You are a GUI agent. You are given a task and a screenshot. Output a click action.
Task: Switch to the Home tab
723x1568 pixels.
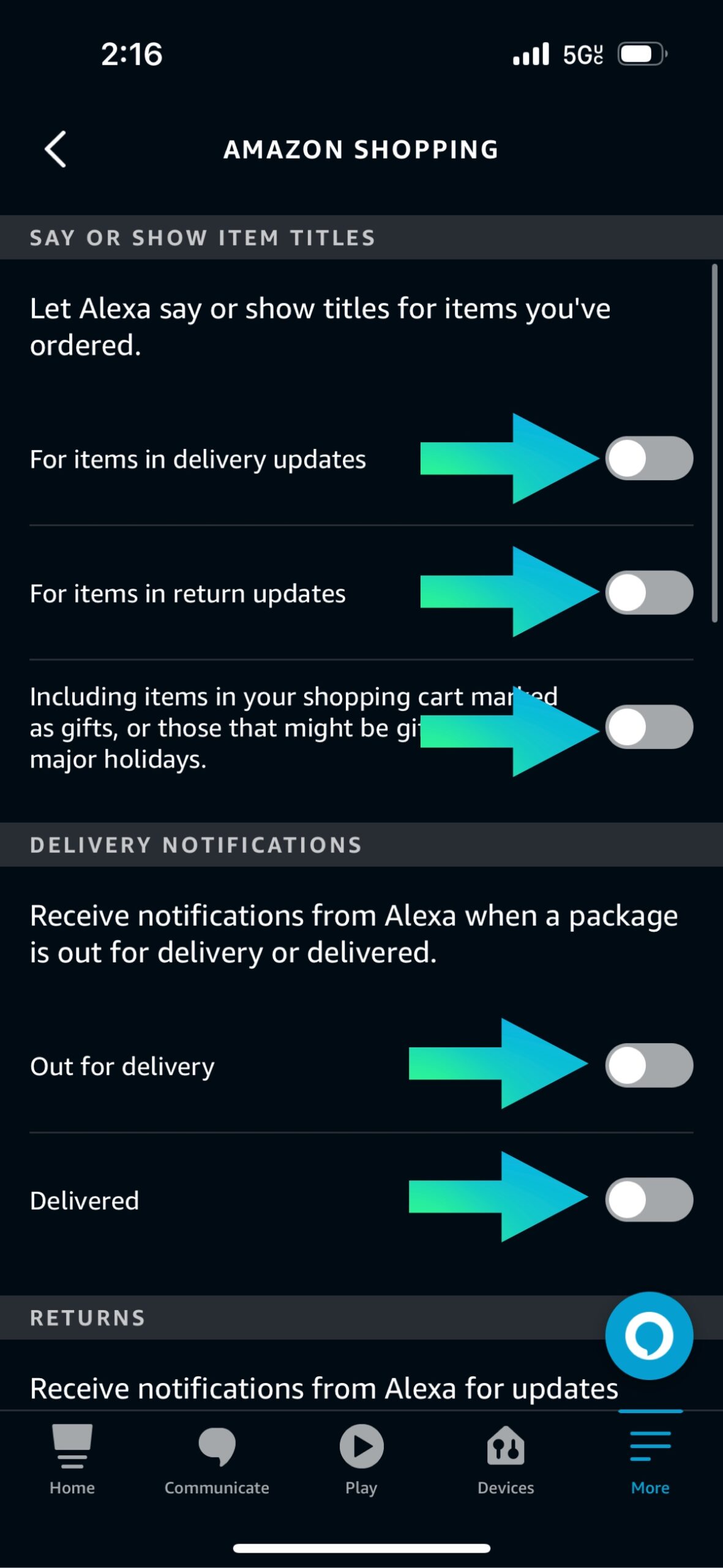click(72, 1459)
